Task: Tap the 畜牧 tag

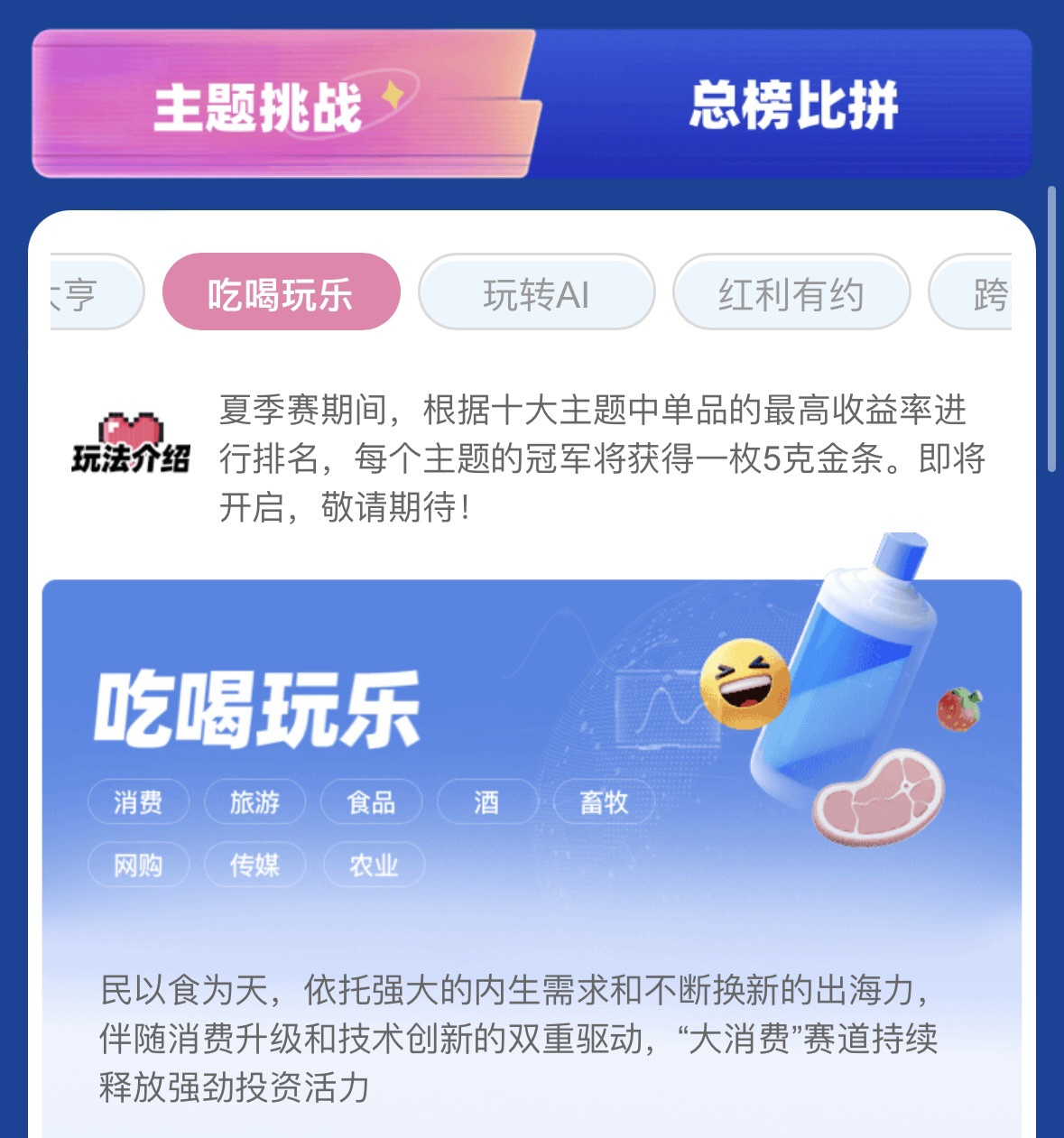Action: pos(603,801)
